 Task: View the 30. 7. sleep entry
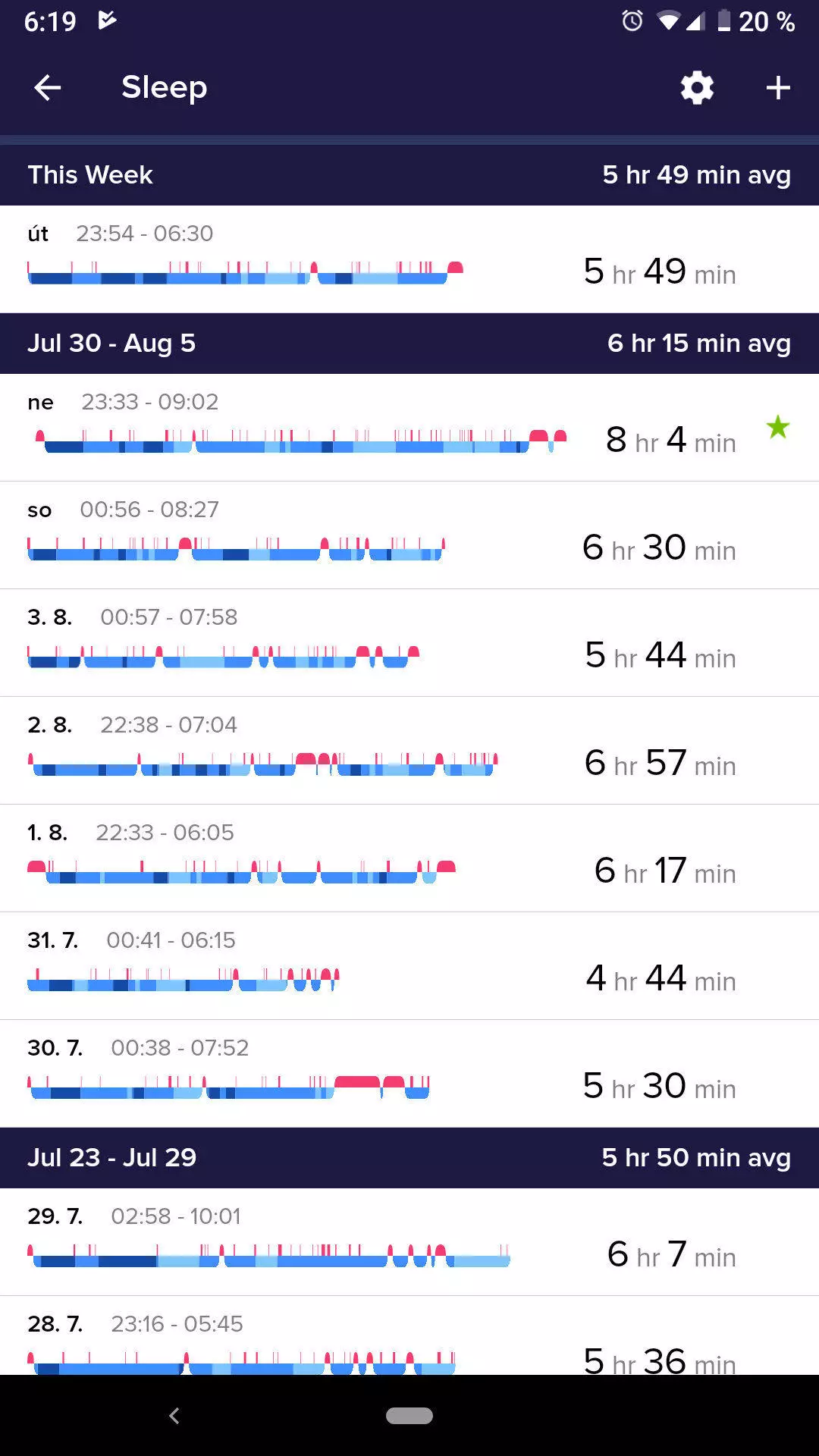(409, 1074)
